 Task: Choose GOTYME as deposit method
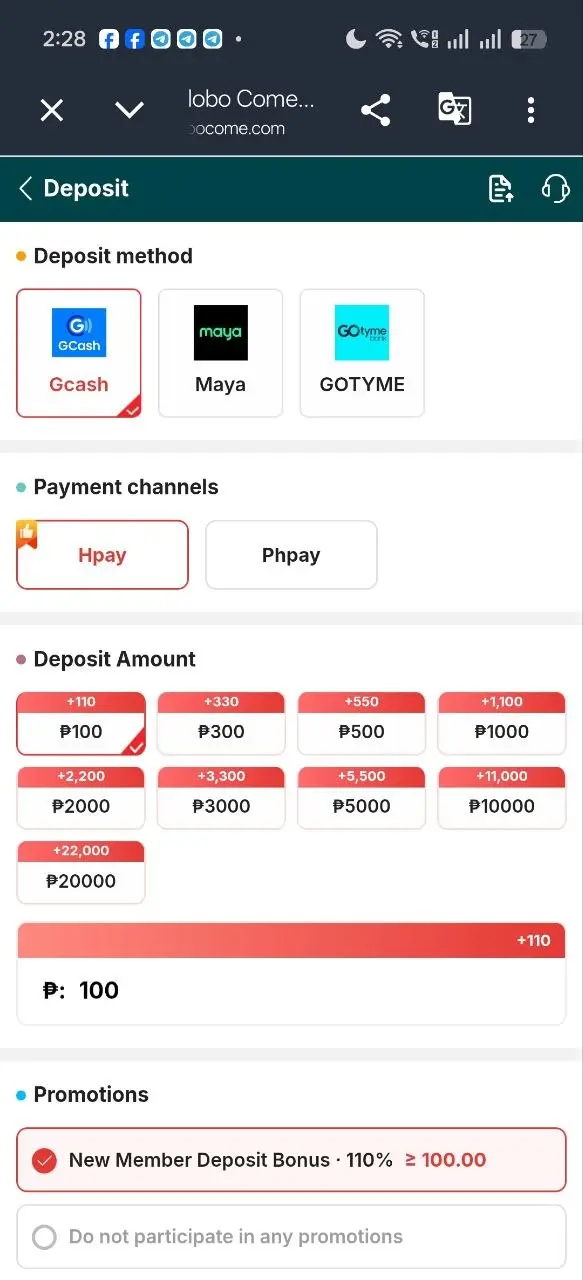coord(362,353)
